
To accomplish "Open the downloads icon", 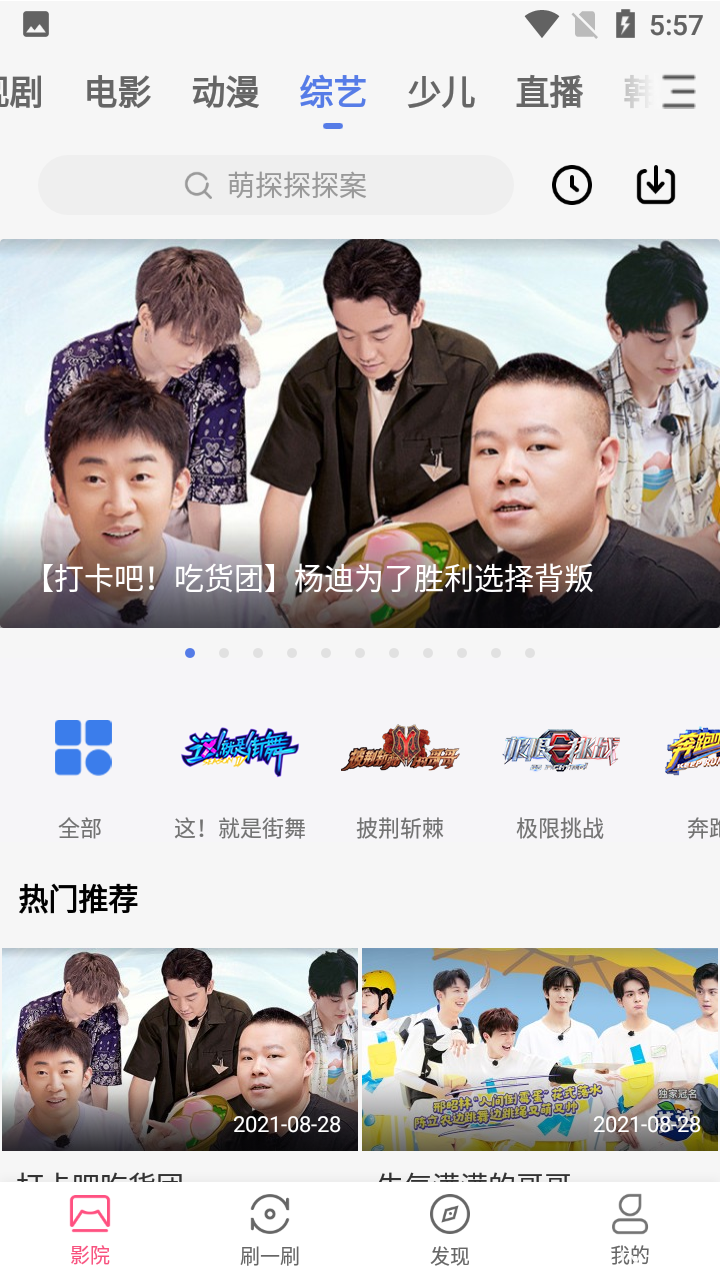I will coord(656,185).
